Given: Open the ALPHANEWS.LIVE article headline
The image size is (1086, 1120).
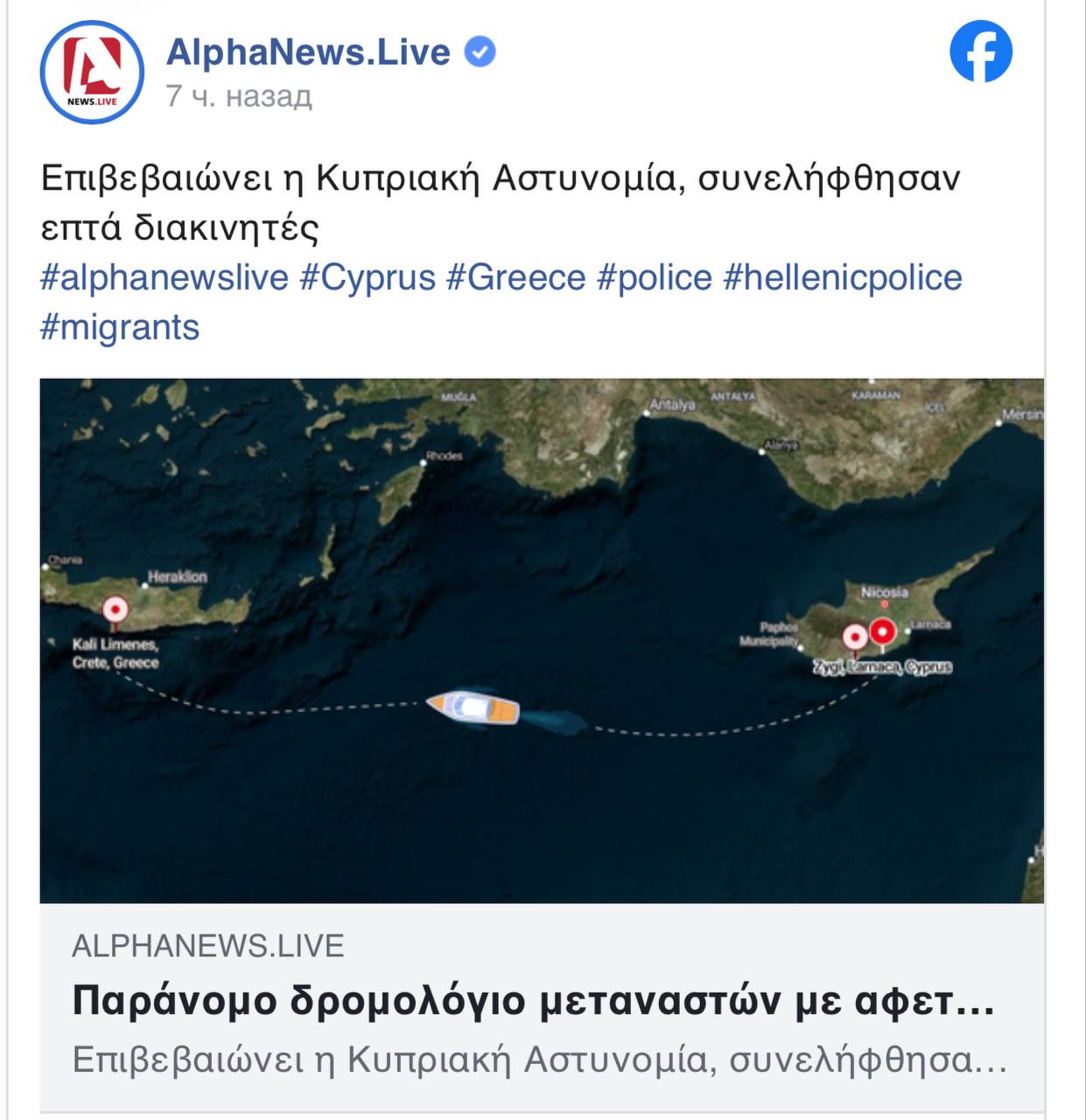Looking at the screenshot, I should [x=533, y=1000].
